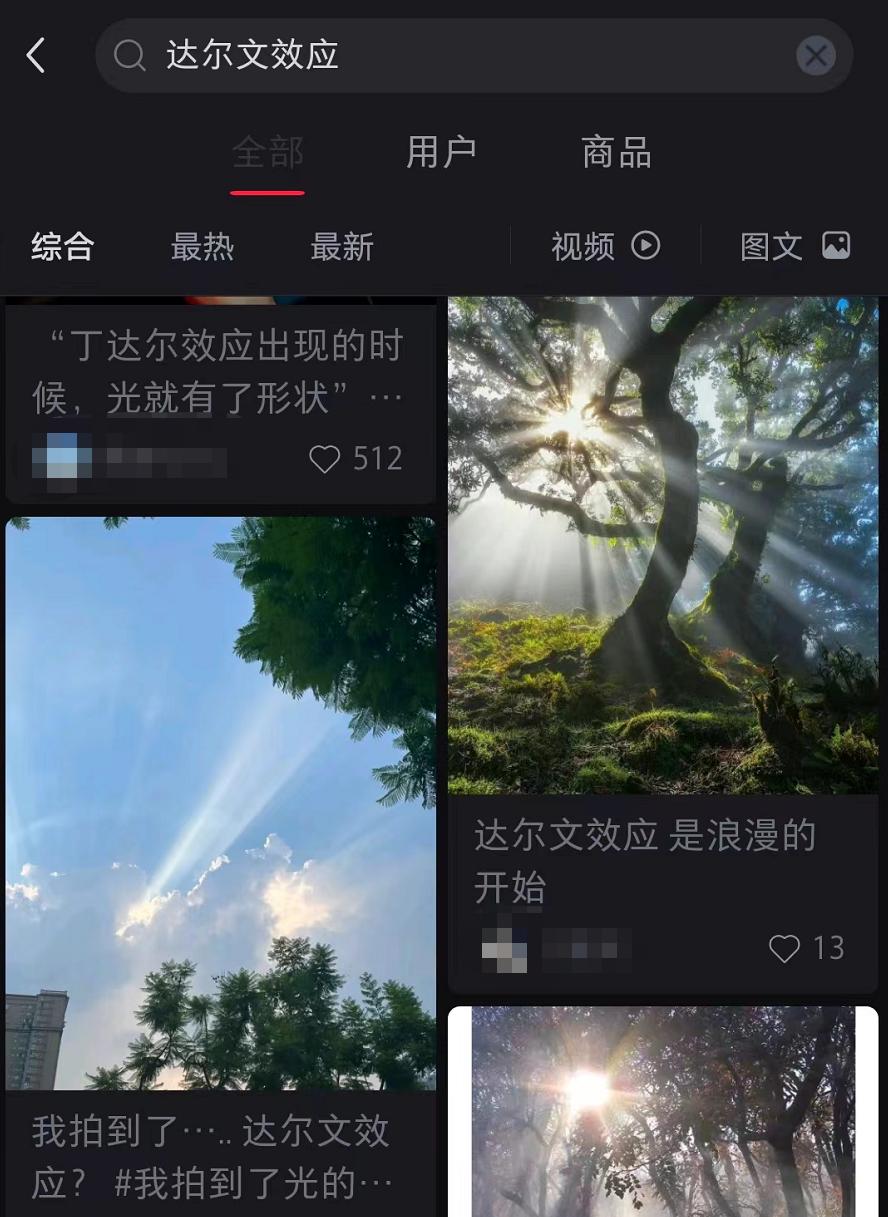The image size is (888, 1217).
Task: Select the 综合 sorting option
Action: coord(62,246)
